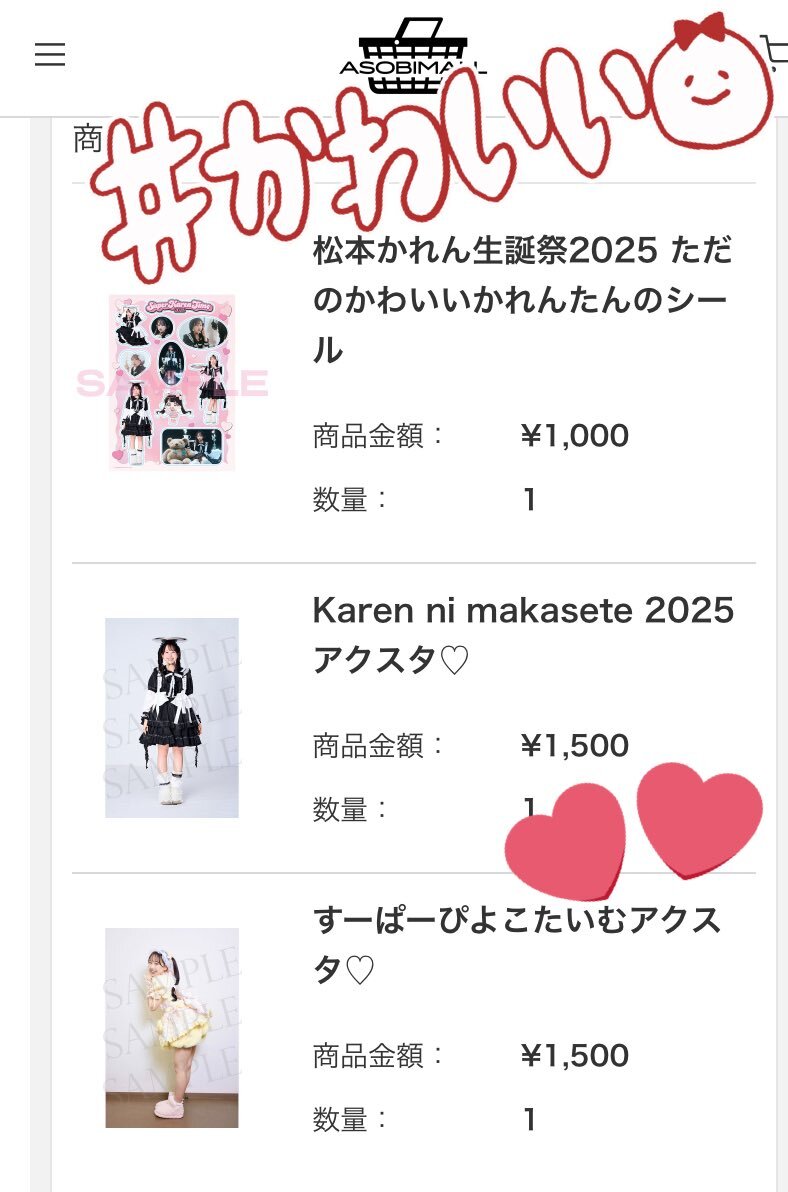The height and width of the screenshot is (1192, 788).
Task: Select the すーぱーぴよこたいむアクスタ product image
Action: pos(171,1027)
